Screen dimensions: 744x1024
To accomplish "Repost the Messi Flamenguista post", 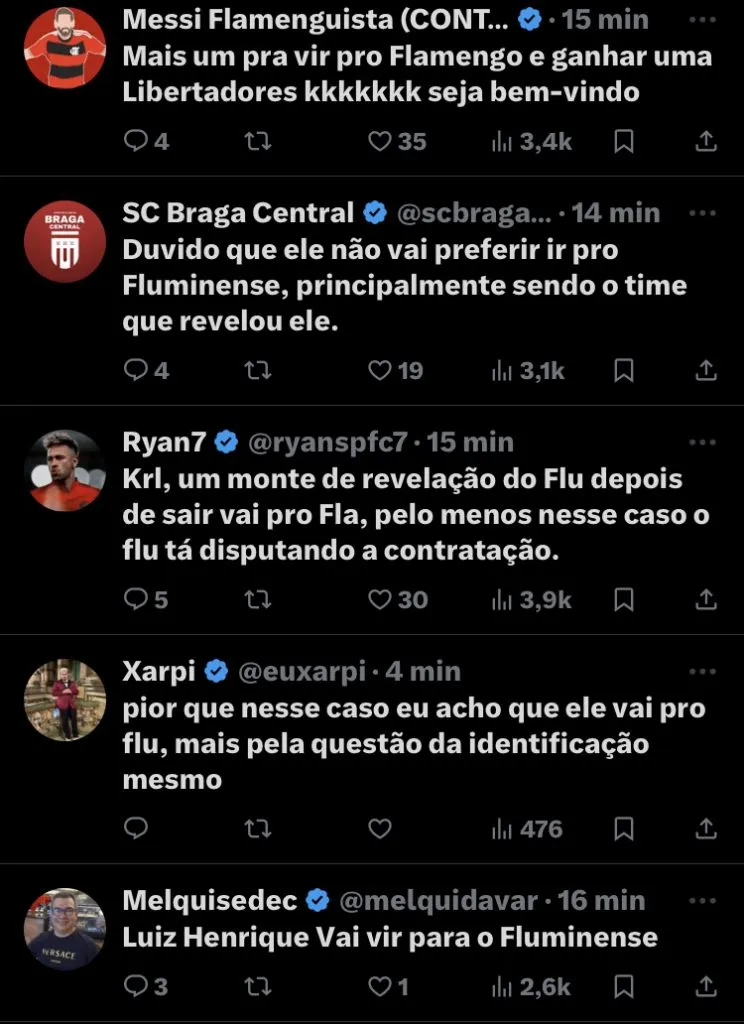I will tap(257, 142).
